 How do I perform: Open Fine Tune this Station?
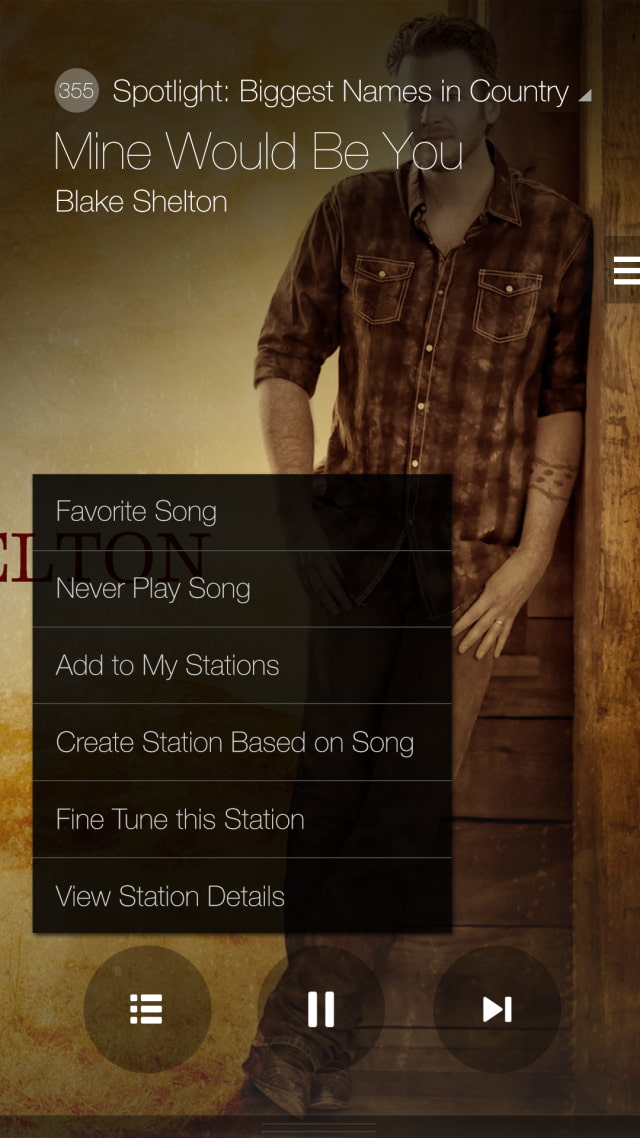pyautogui.click(x=242, y=820)
